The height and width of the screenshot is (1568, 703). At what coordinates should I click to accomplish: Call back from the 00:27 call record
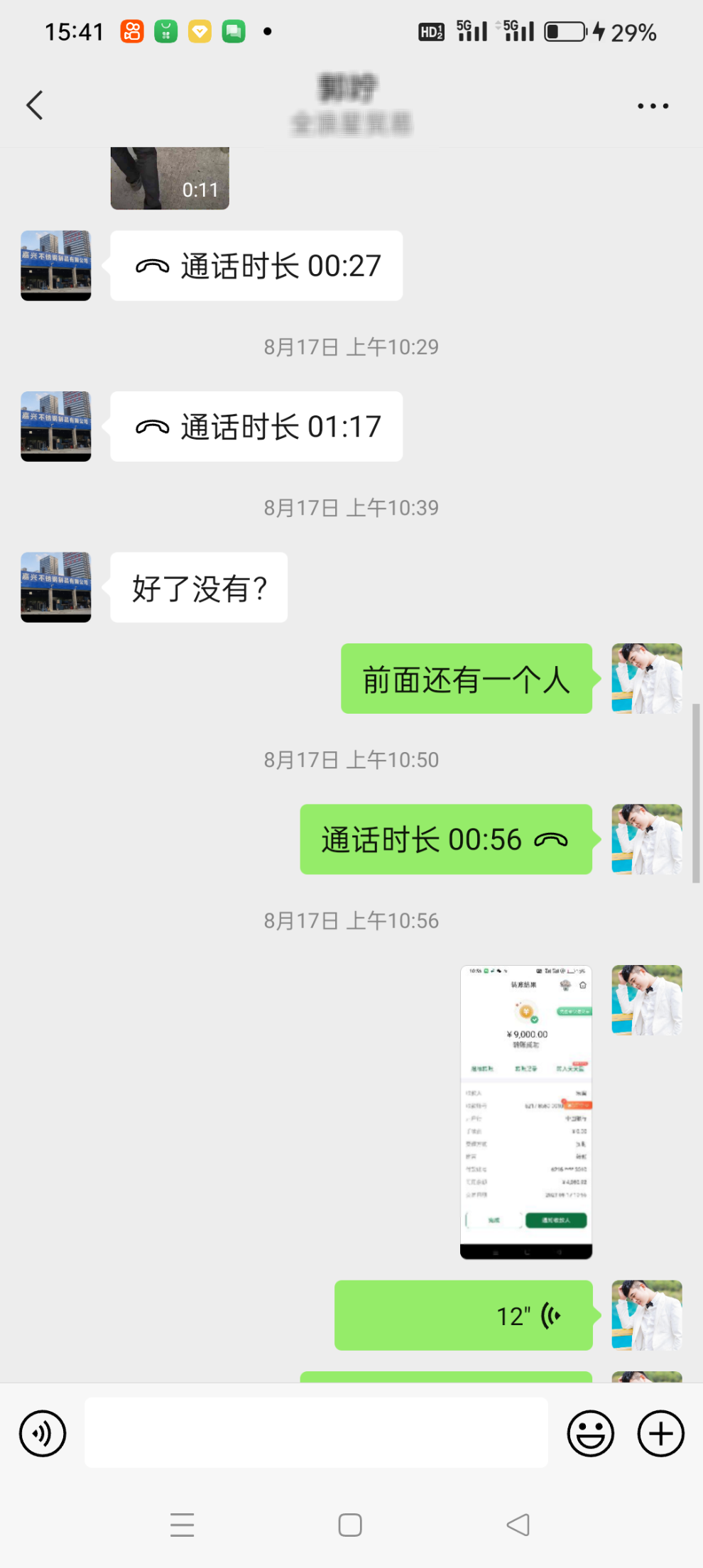(x=256, y=266)
